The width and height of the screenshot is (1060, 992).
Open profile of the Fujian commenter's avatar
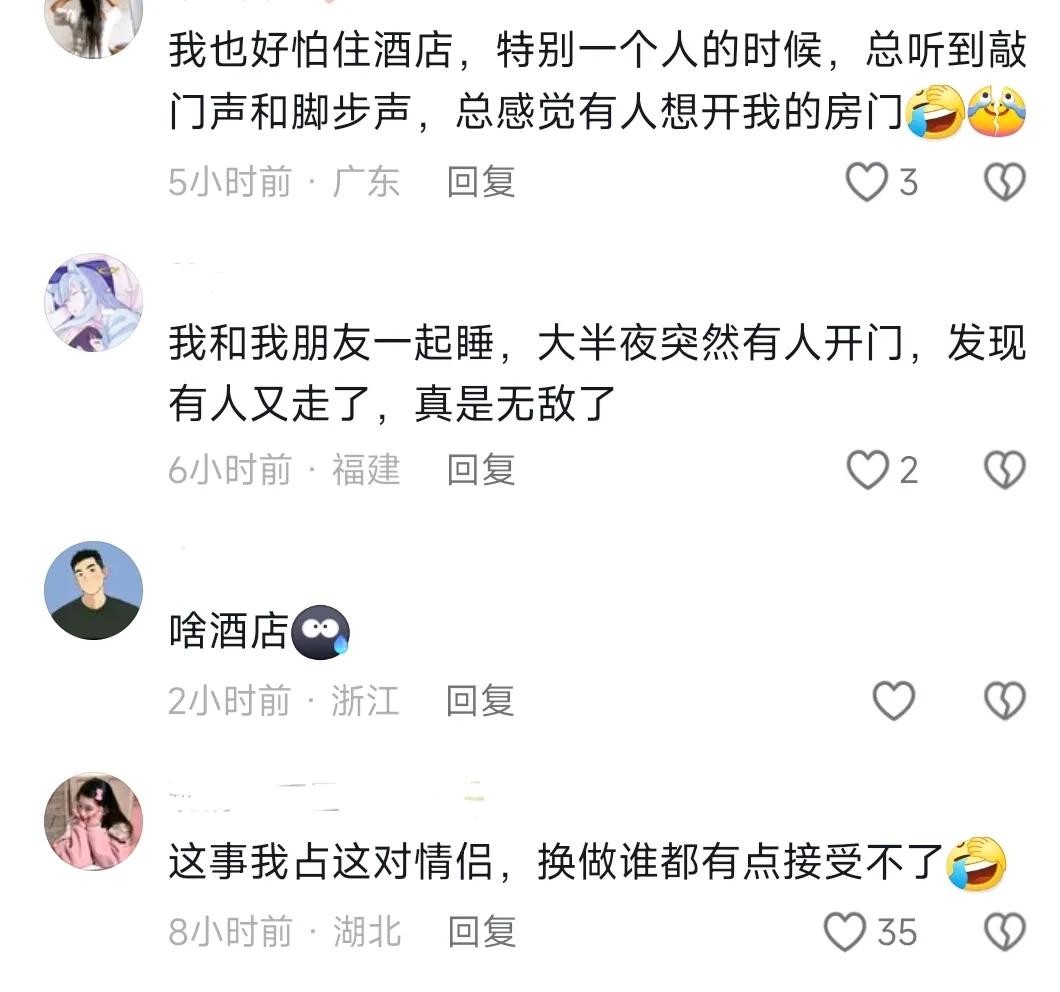point(94,302)
